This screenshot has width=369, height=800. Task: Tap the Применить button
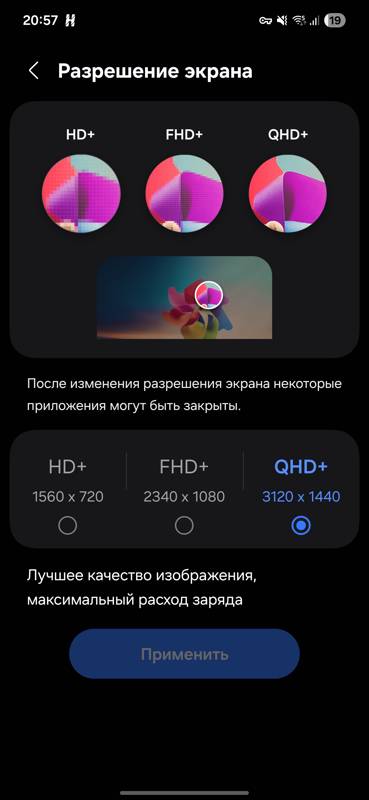(184, 654)
